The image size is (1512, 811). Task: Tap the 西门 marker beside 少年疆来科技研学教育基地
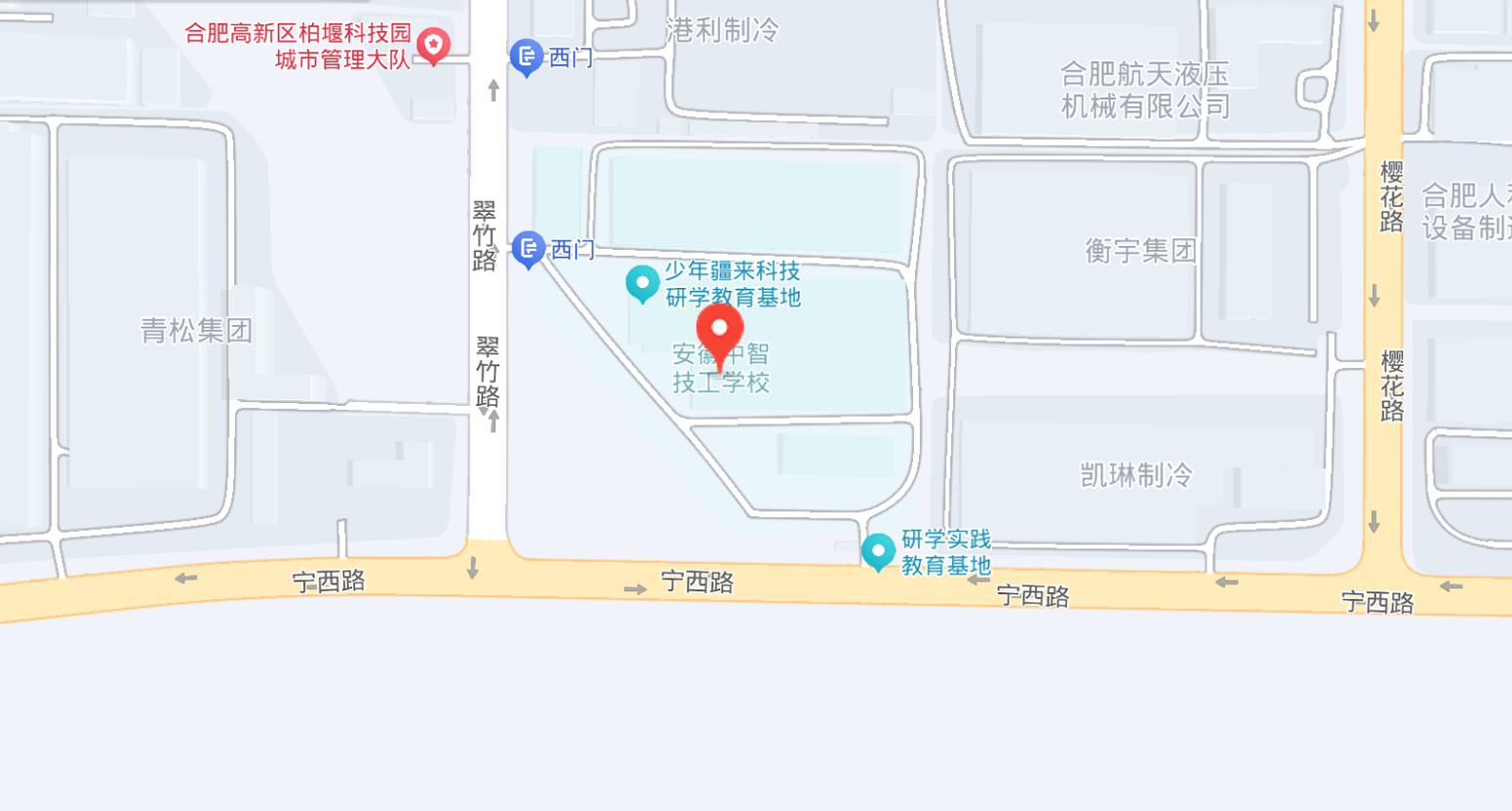[528, 250]
